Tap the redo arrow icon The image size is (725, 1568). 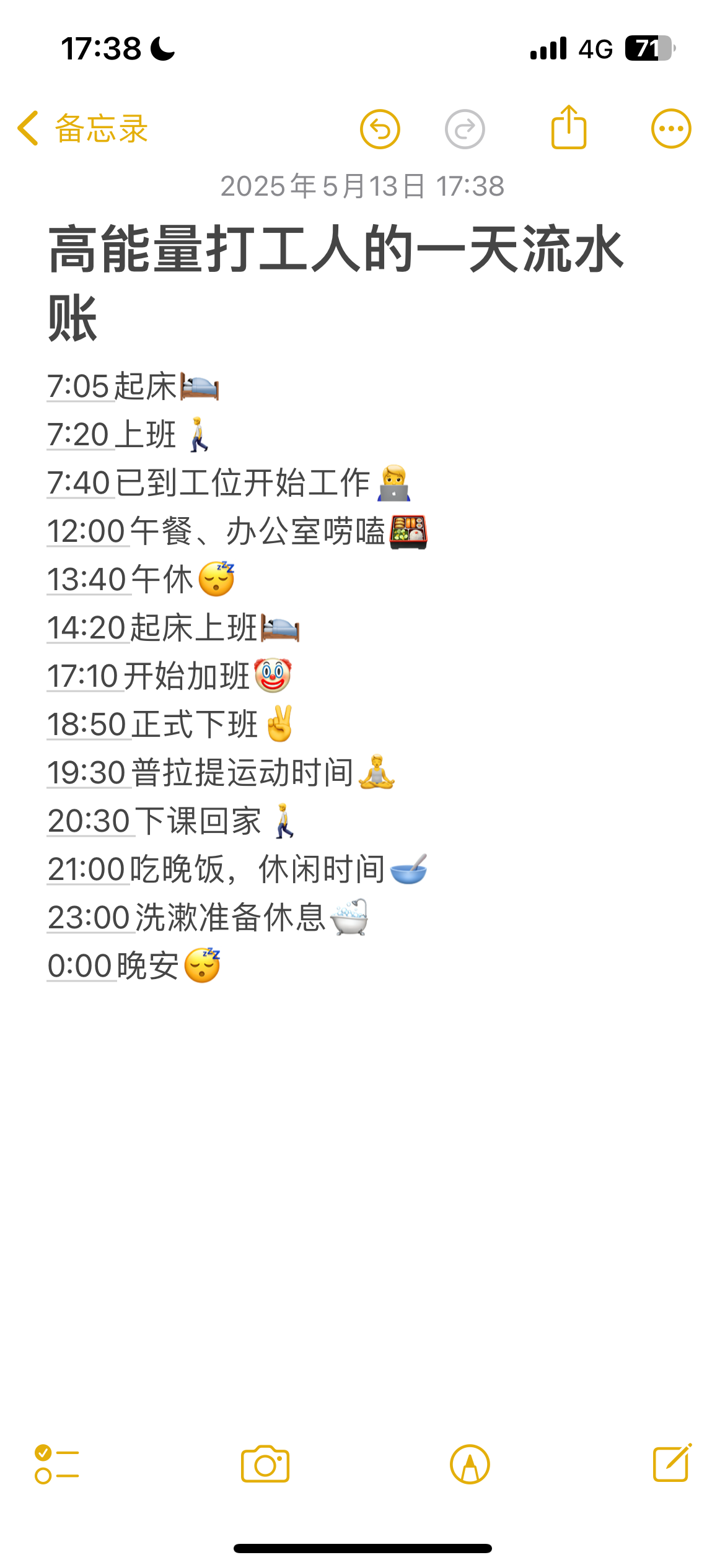click(x=465, y=129)
